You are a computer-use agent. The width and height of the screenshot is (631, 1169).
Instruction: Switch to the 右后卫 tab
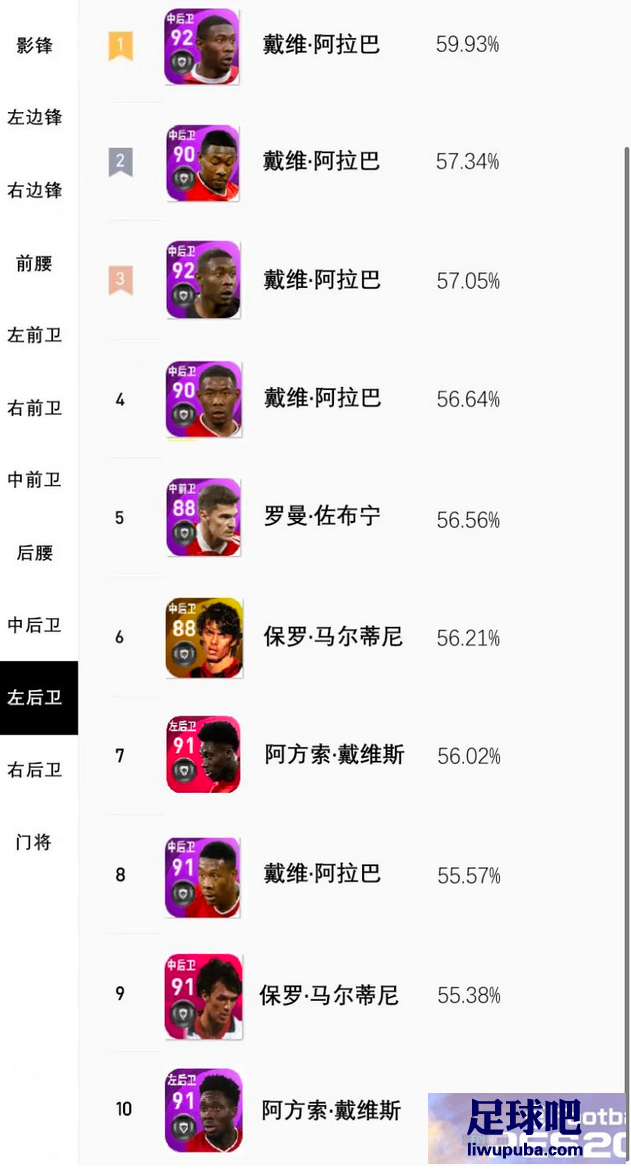click(35, 770)
